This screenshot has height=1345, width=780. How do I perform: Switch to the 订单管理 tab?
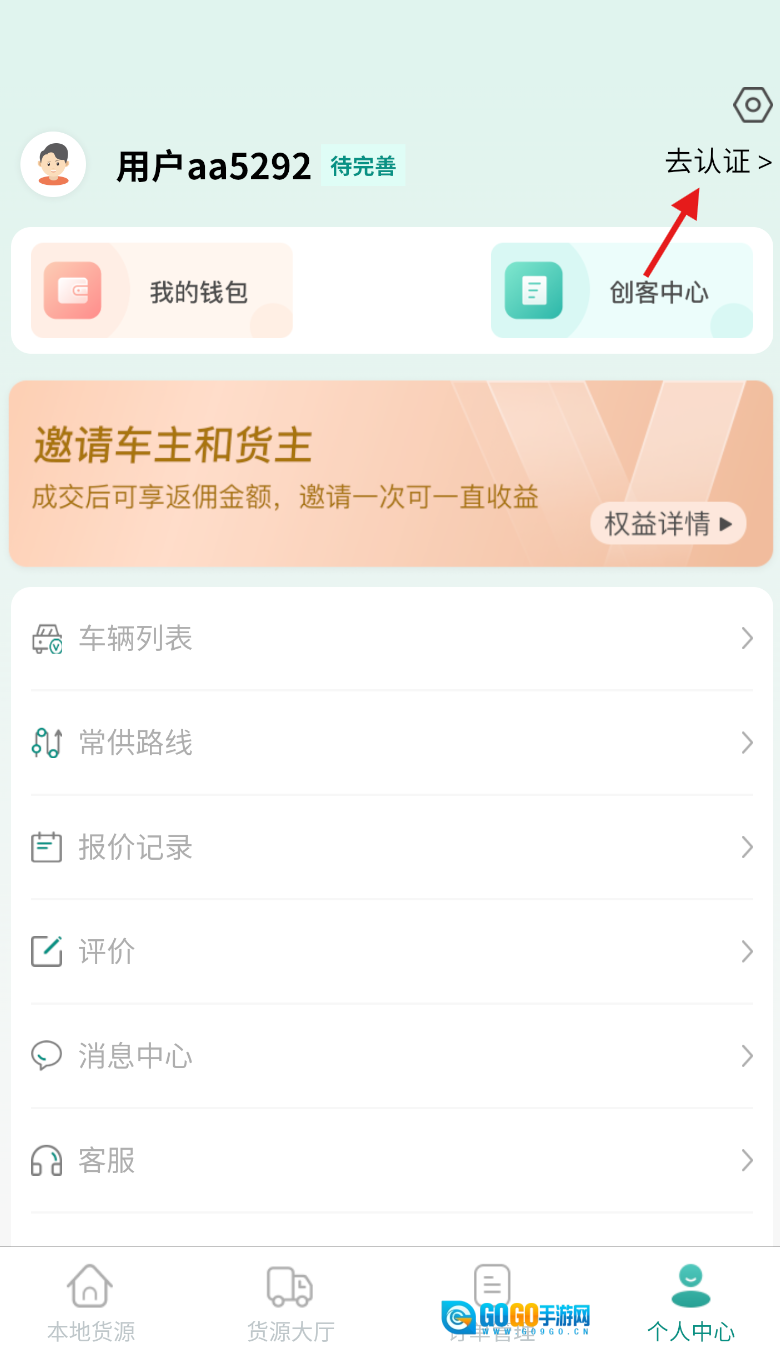pos(491,1302)
